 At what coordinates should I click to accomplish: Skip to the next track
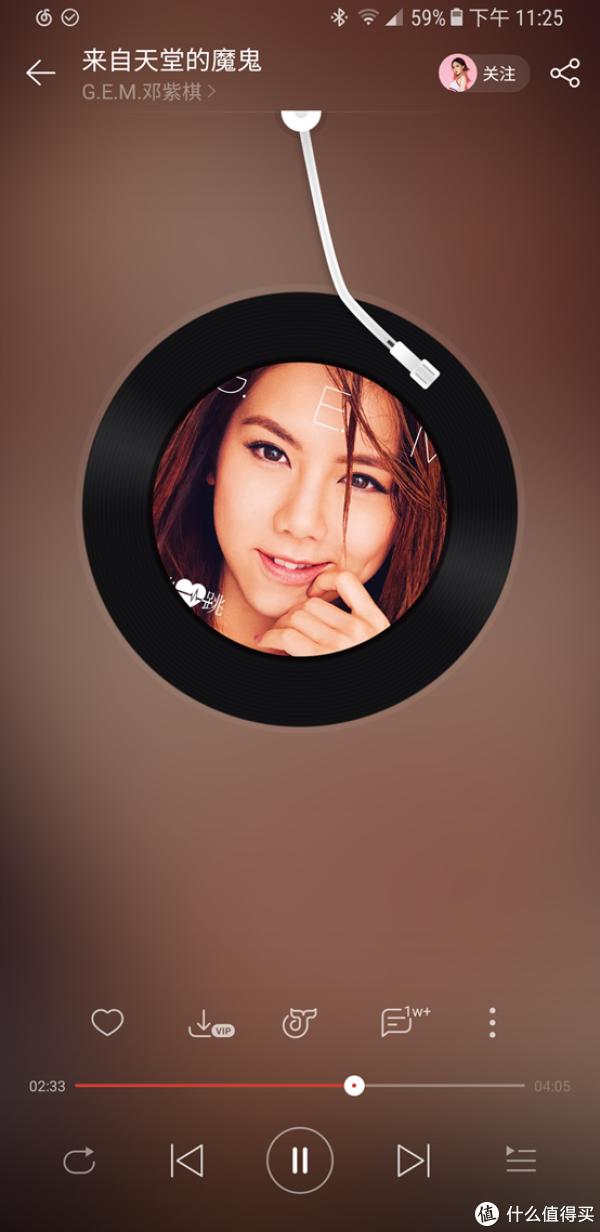pyautogui.click(x=413, y=1161)
